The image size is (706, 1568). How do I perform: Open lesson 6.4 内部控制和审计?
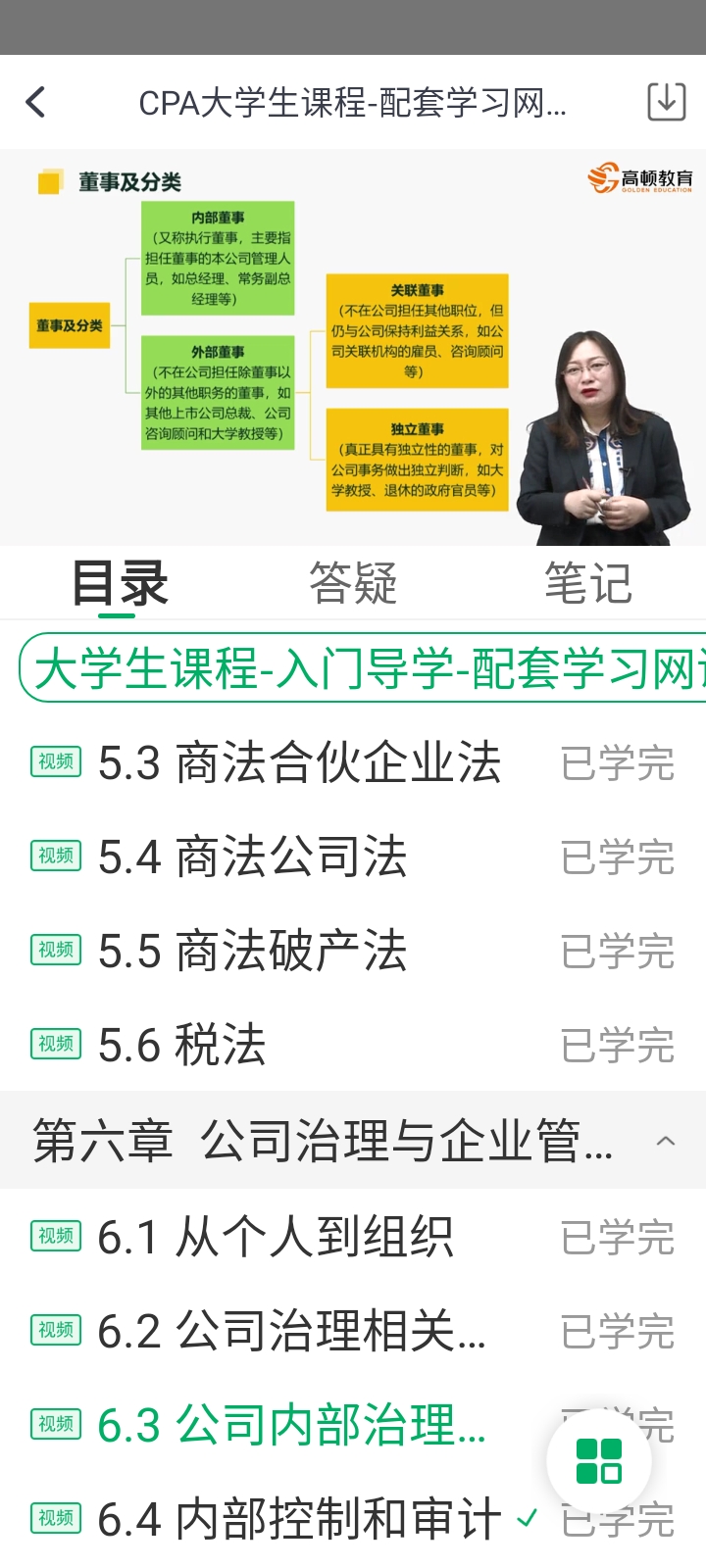(x=299, y=1519)
